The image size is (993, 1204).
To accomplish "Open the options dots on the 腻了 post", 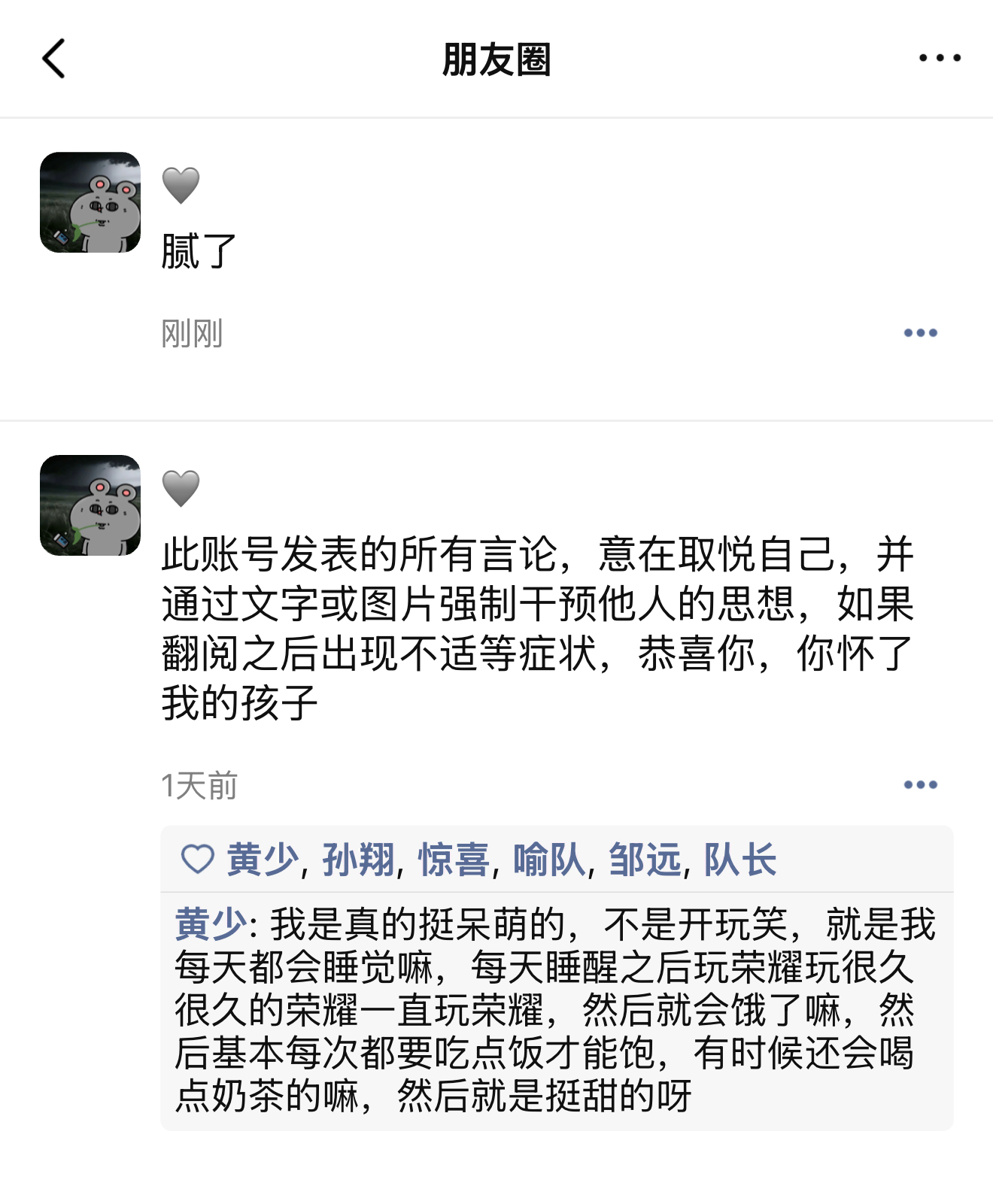I will point(920,332).
